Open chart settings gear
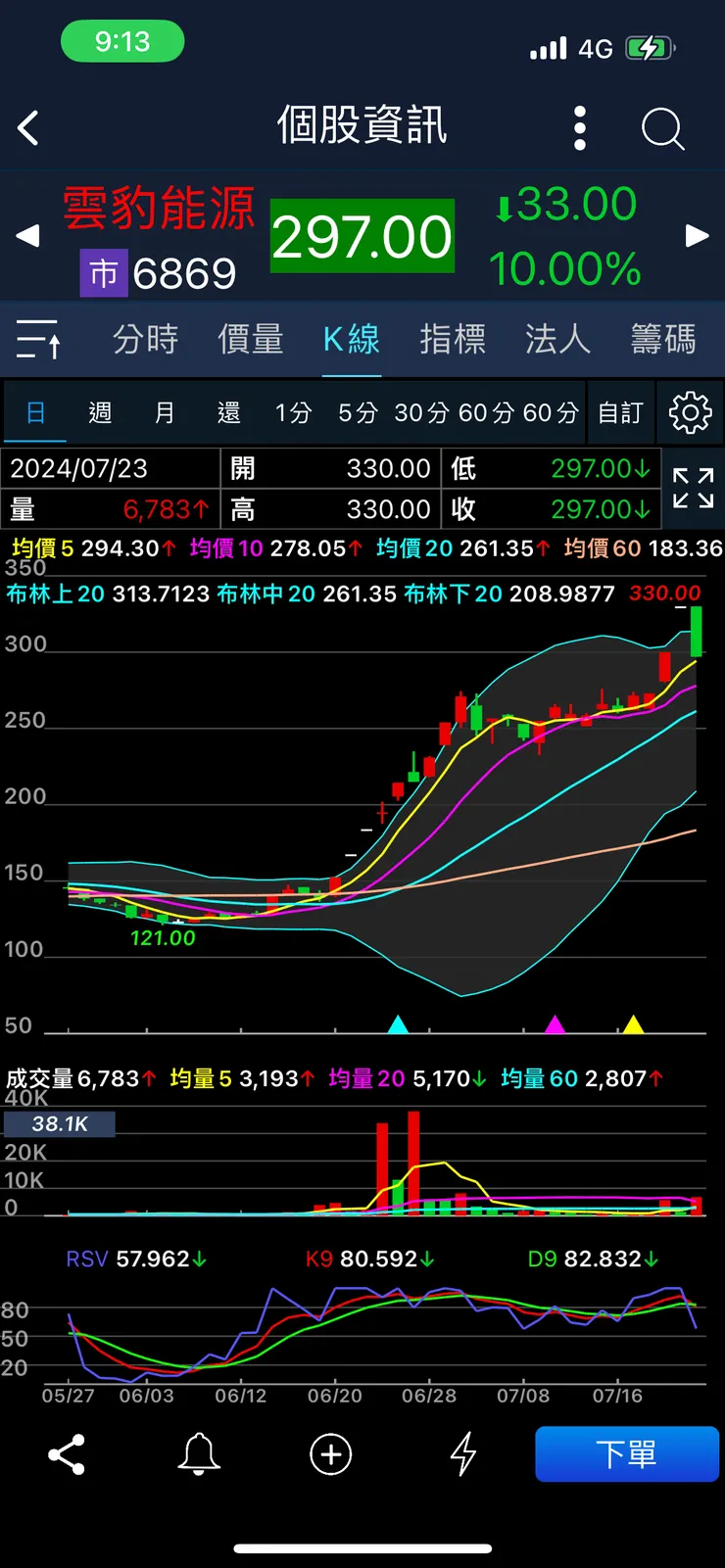Image resolution: width=725 pixels, height=1568 pixels. tap(691, 413)
